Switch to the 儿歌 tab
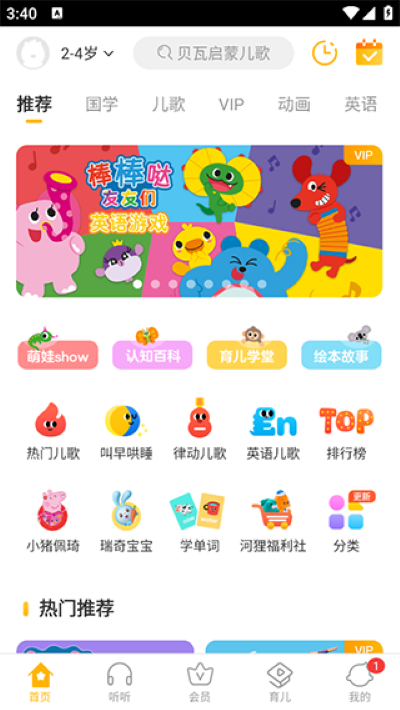Image resolution: width=400 pixels, height=710 pixels. 168,104
